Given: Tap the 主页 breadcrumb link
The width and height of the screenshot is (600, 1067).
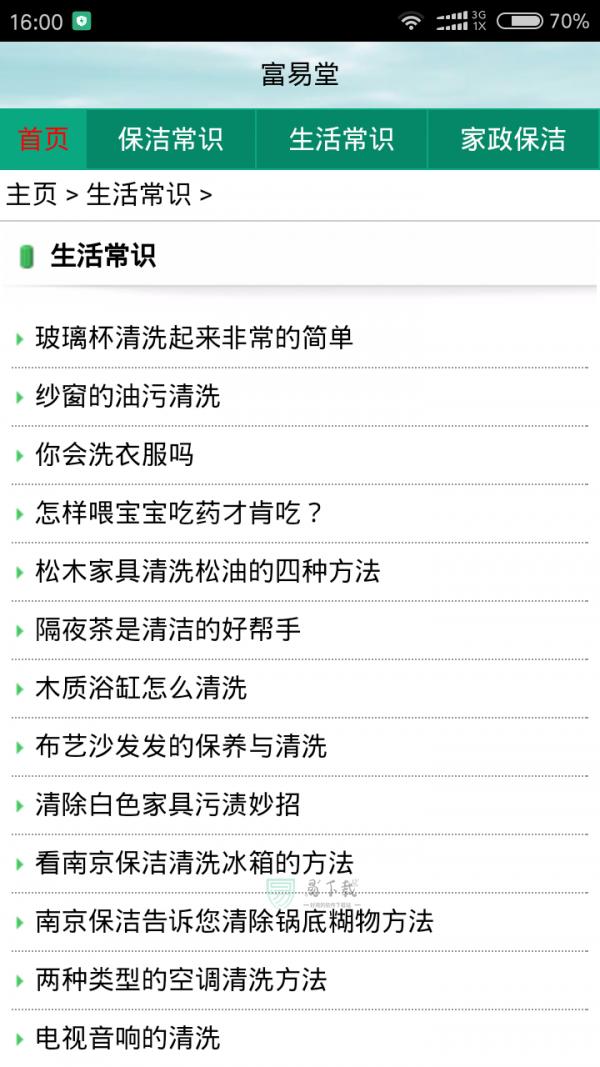Looking at the screenshot, I should [32, 194].
